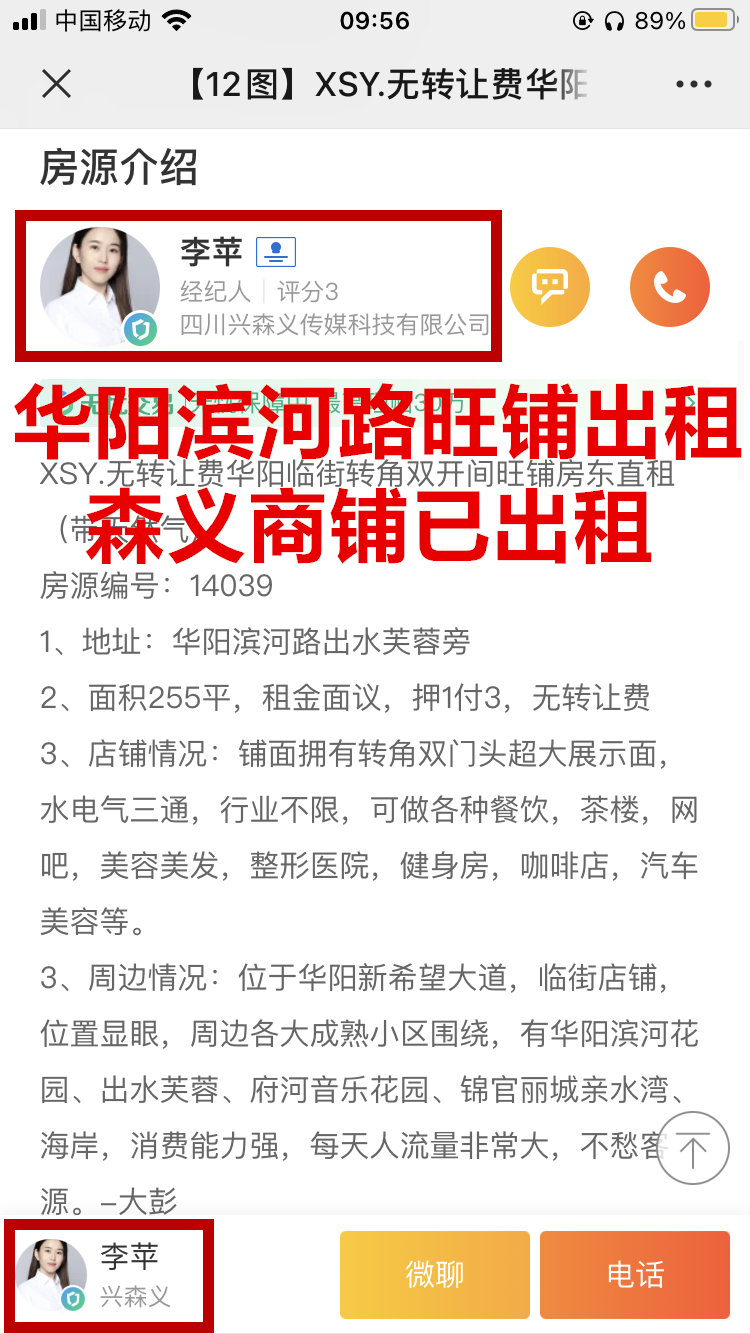Tap the 电话 button
Image resolution: width=750 pixels, height=1334 pixels.
coord(634,1275)
